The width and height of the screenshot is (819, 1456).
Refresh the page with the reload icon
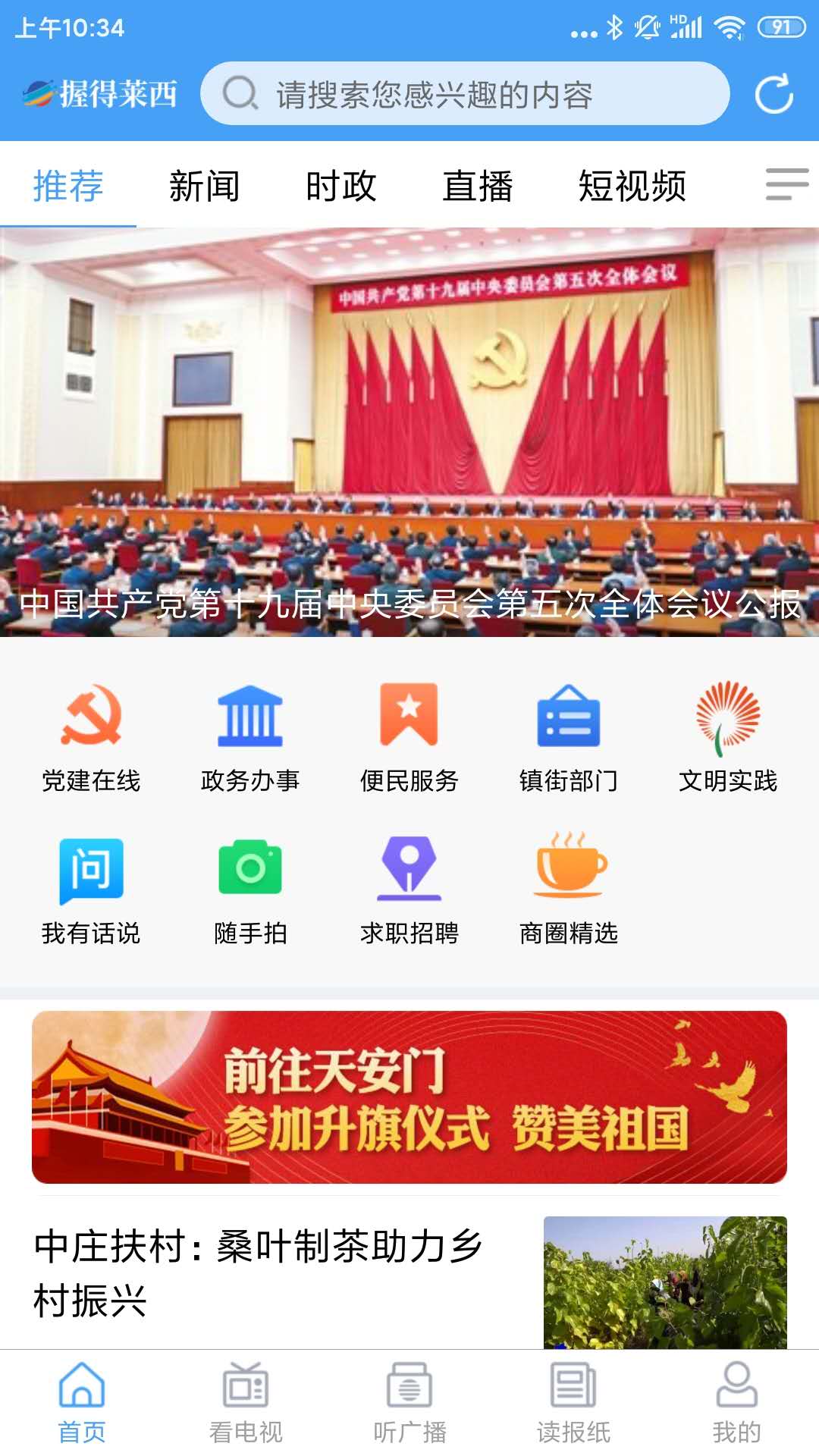[x=773, y=94]
